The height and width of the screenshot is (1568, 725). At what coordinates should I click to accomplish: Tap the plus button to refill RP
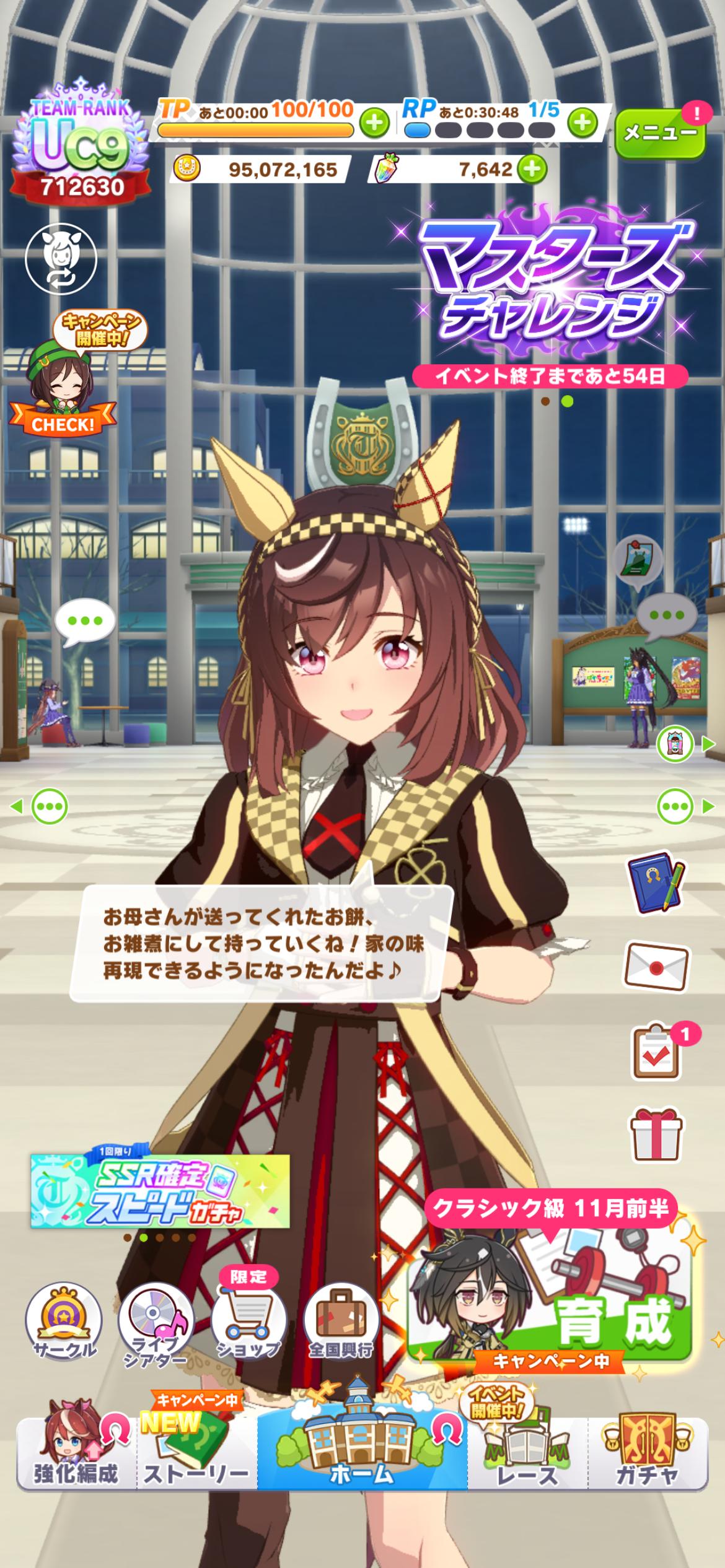coord(582,123)
